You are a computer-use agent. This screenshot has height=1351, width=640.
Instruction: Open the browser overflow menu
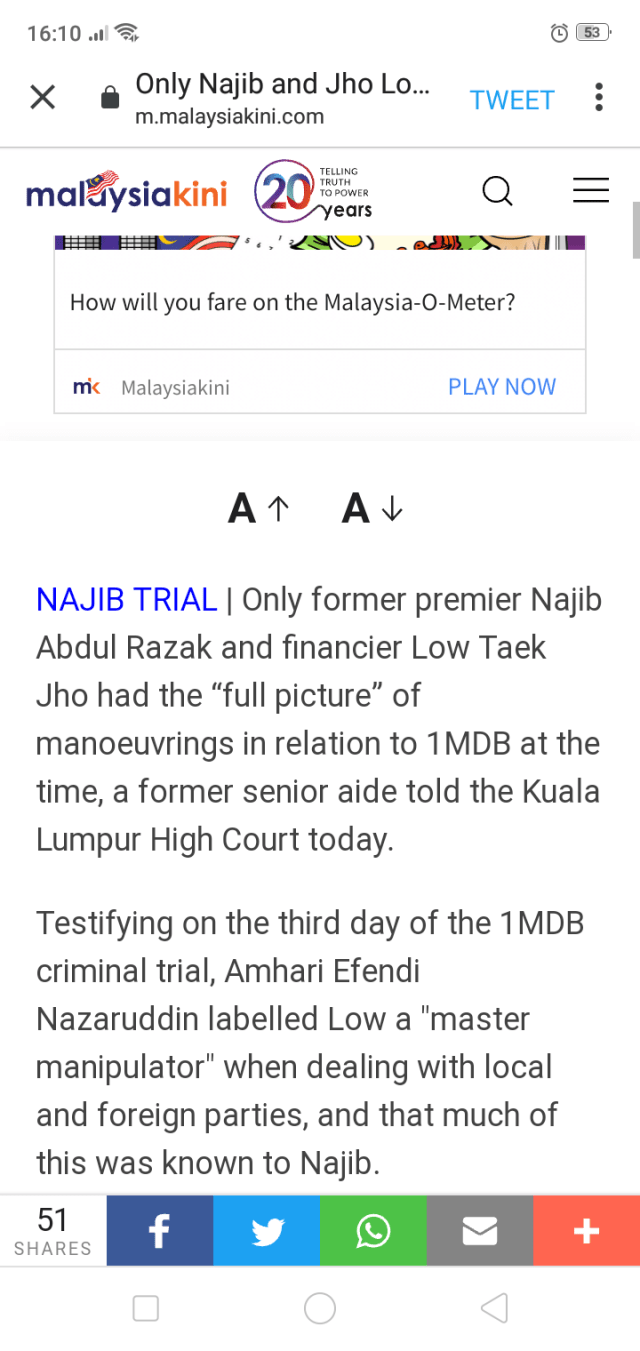[598, 97]
